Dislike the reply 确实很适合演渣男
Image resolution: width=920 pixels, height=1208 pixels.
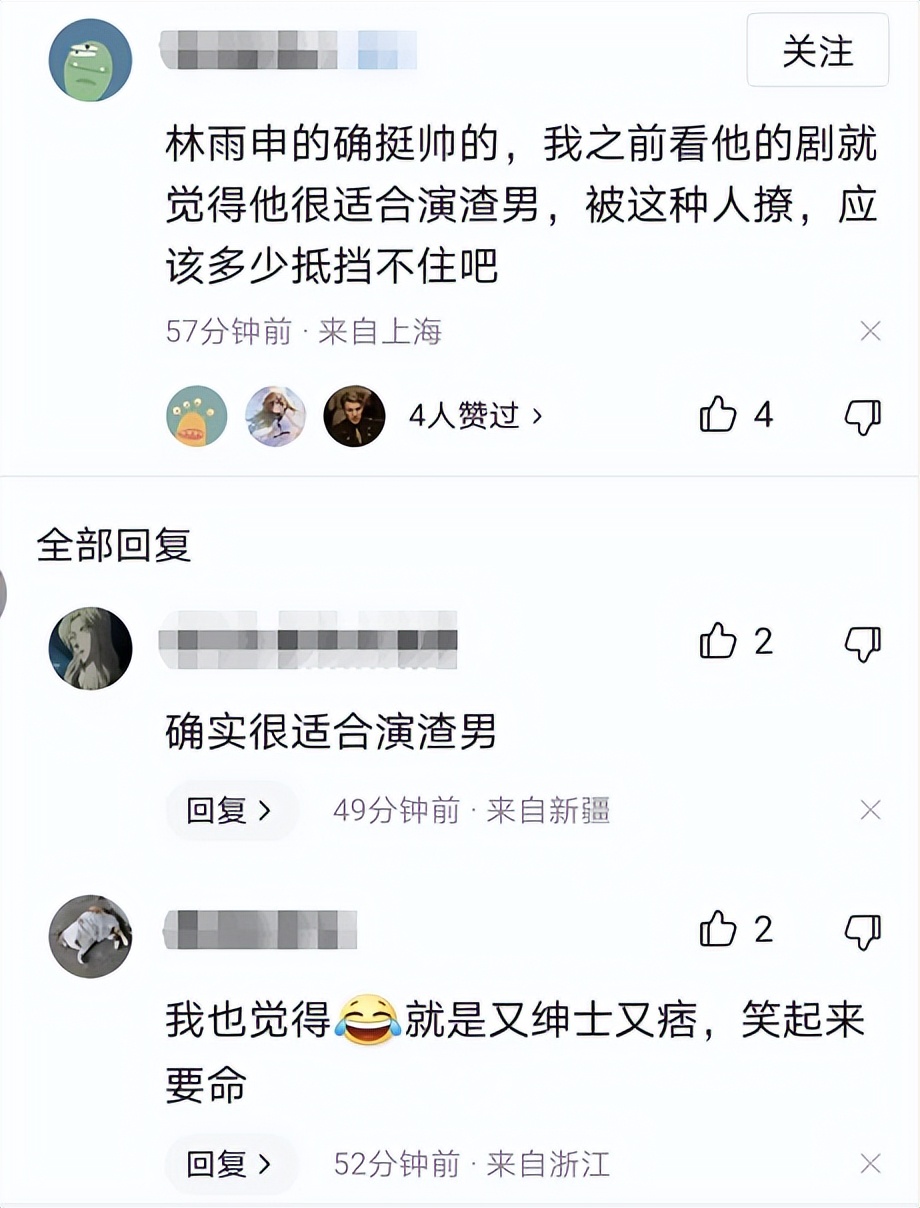pos(863,643)
